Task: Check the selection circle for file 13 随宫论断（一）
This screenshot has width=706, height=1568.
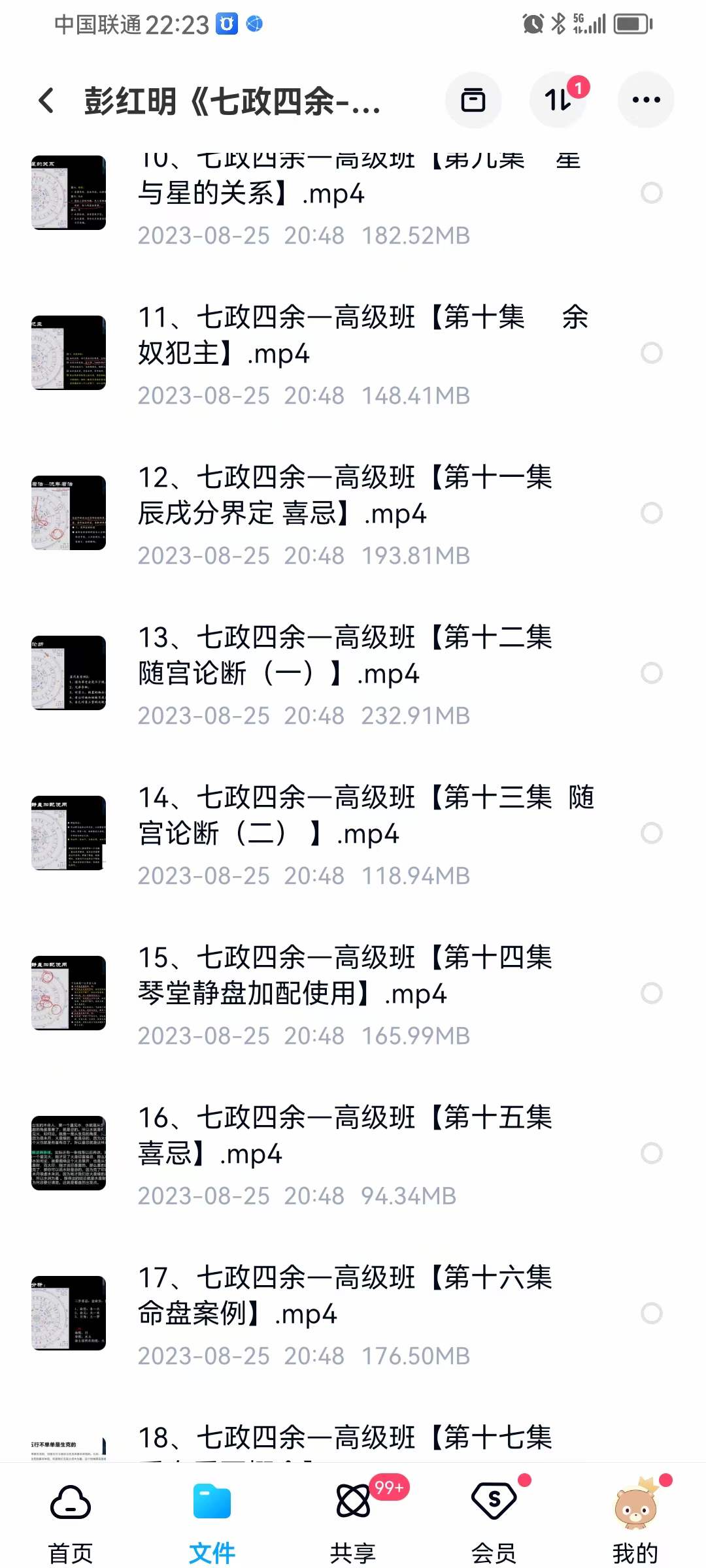Action: point(651,671)
